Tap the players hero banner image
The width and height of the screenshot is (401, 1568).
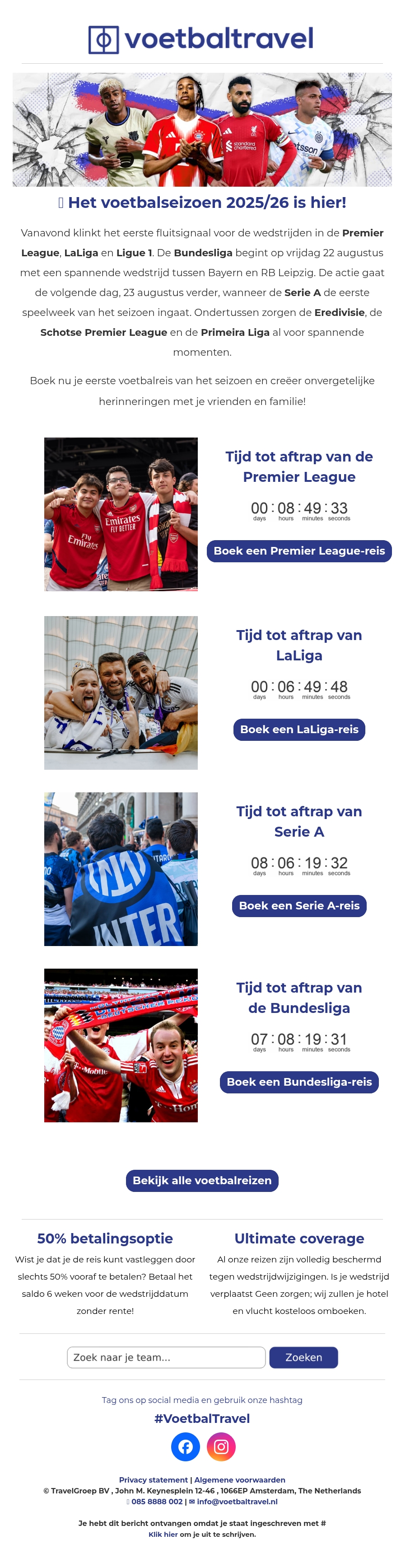(202, 130)
